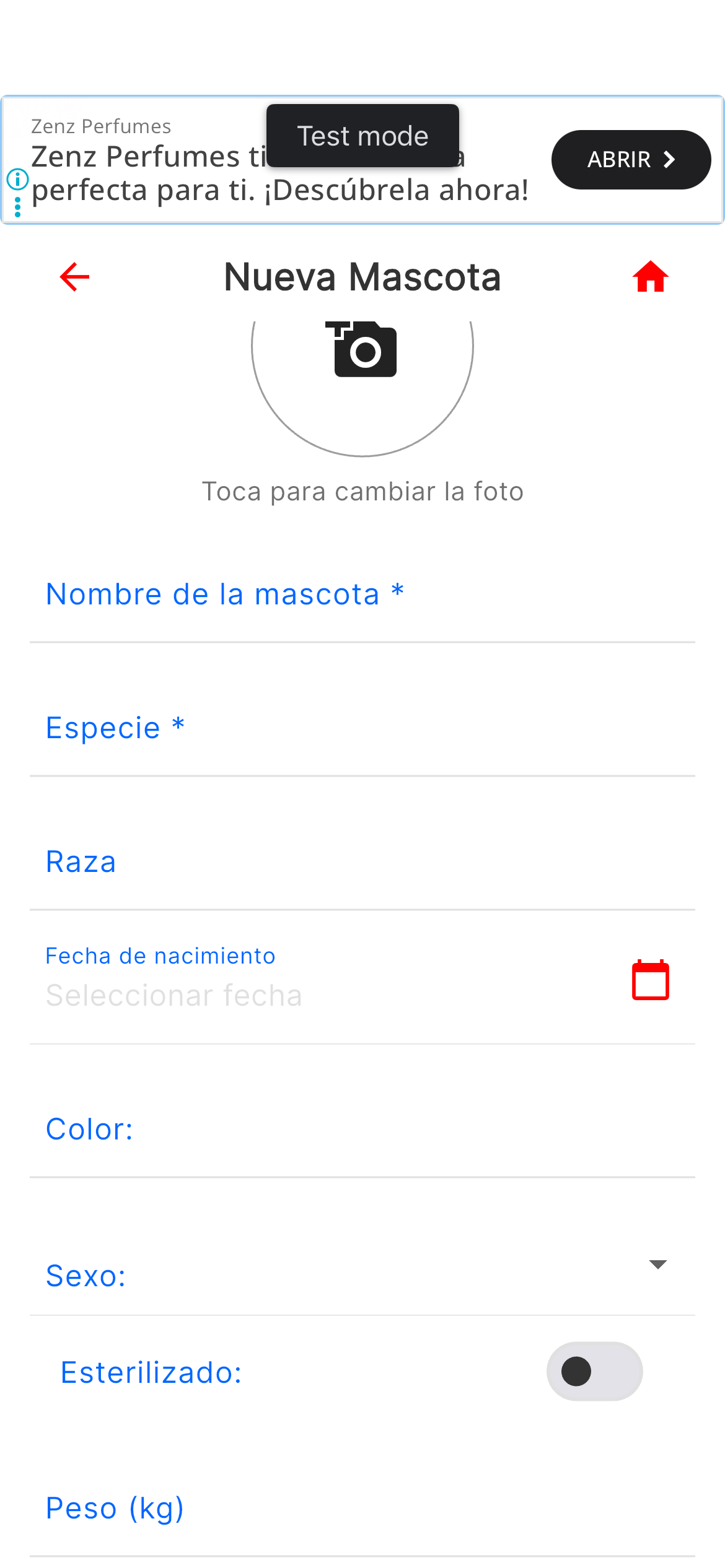This screenshot has width=725, height=1568.
Task: Tap the red home icon
Action: (651, 277)
